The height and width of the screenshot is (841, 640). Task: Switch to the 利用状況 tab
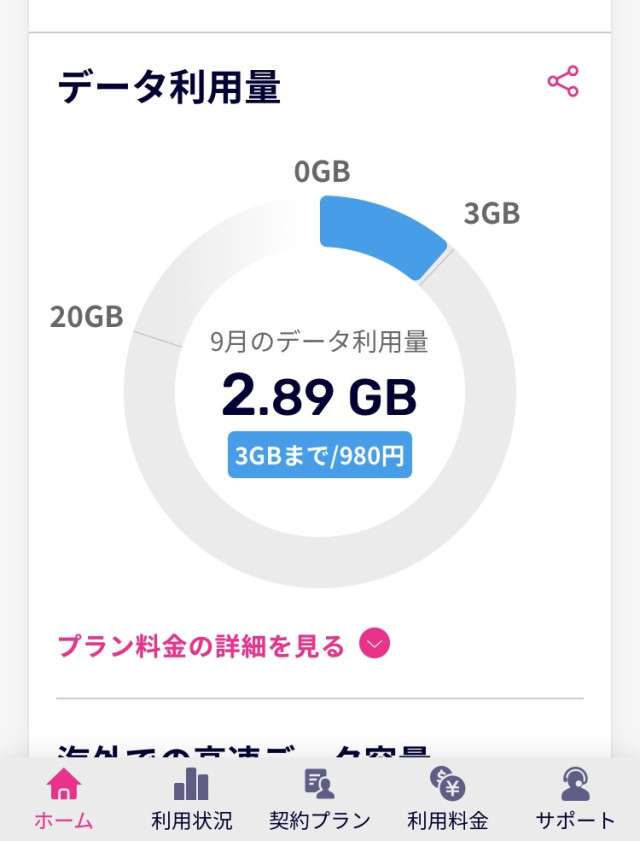pos(191,799)
